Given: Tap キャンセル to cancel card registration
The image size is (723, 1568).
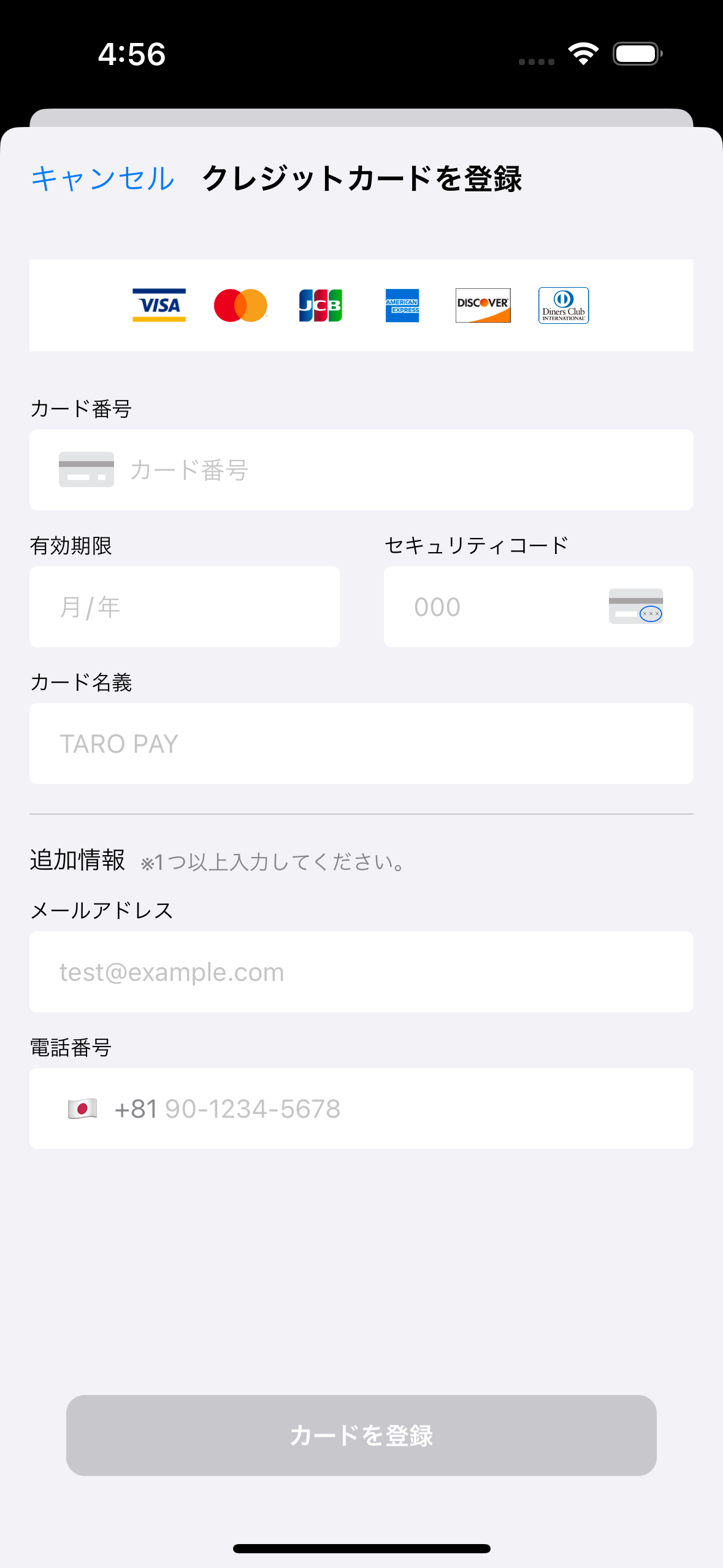Looking at the screenshot, I should pyautogui.click(x=103, y=179).
